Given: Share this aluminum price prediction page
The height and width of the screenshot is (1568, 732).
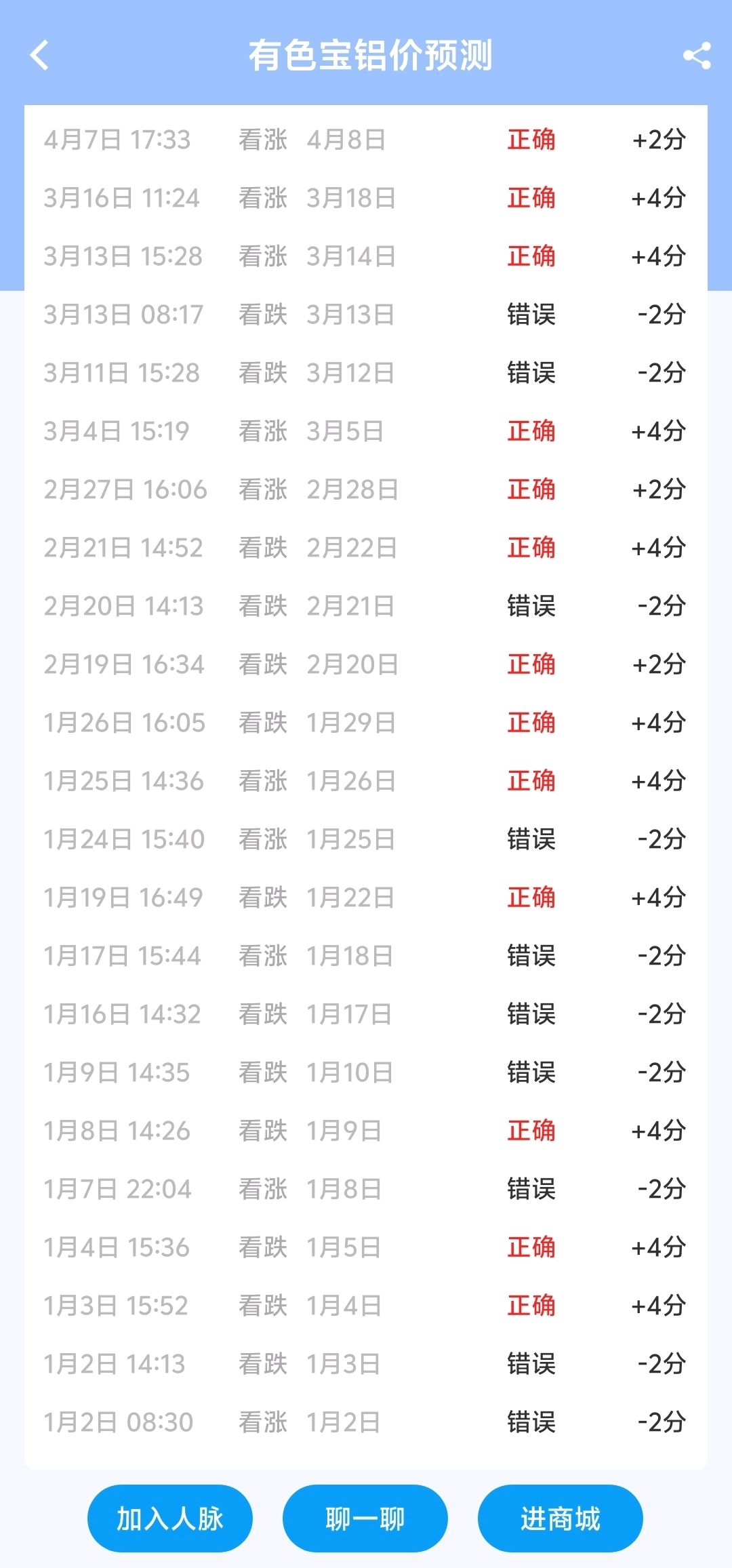Looking at the screenshot, I should tap(697, 56).
